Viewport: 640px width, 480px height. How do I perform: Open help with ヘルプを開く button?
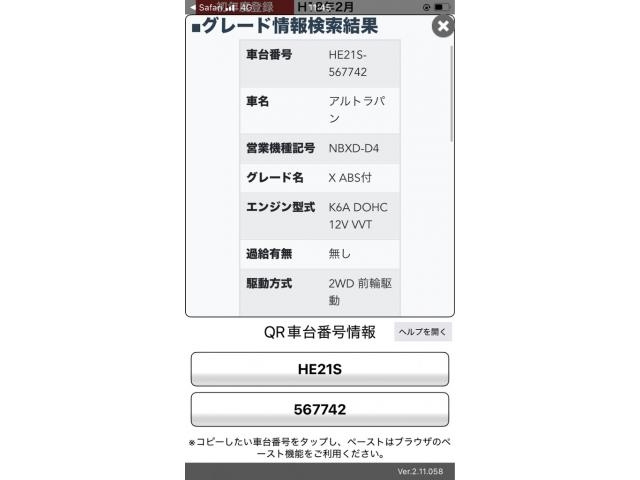422,332
